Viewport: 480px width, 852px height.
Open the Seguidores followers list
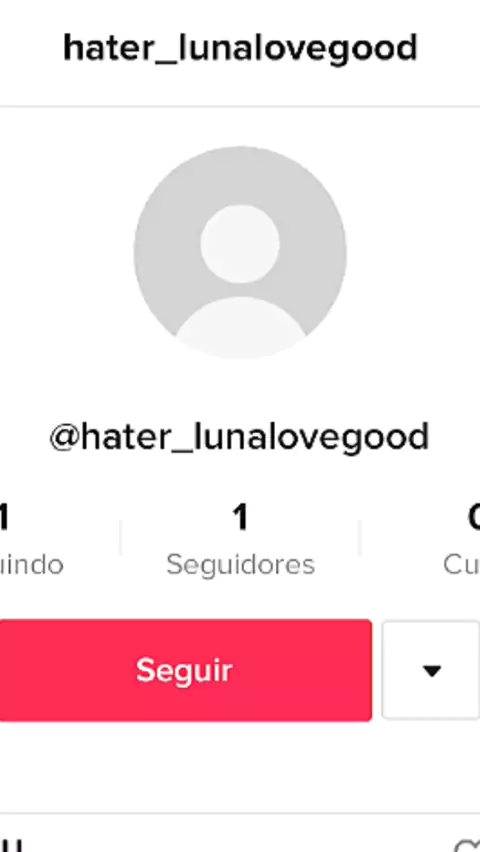point(240,540)
